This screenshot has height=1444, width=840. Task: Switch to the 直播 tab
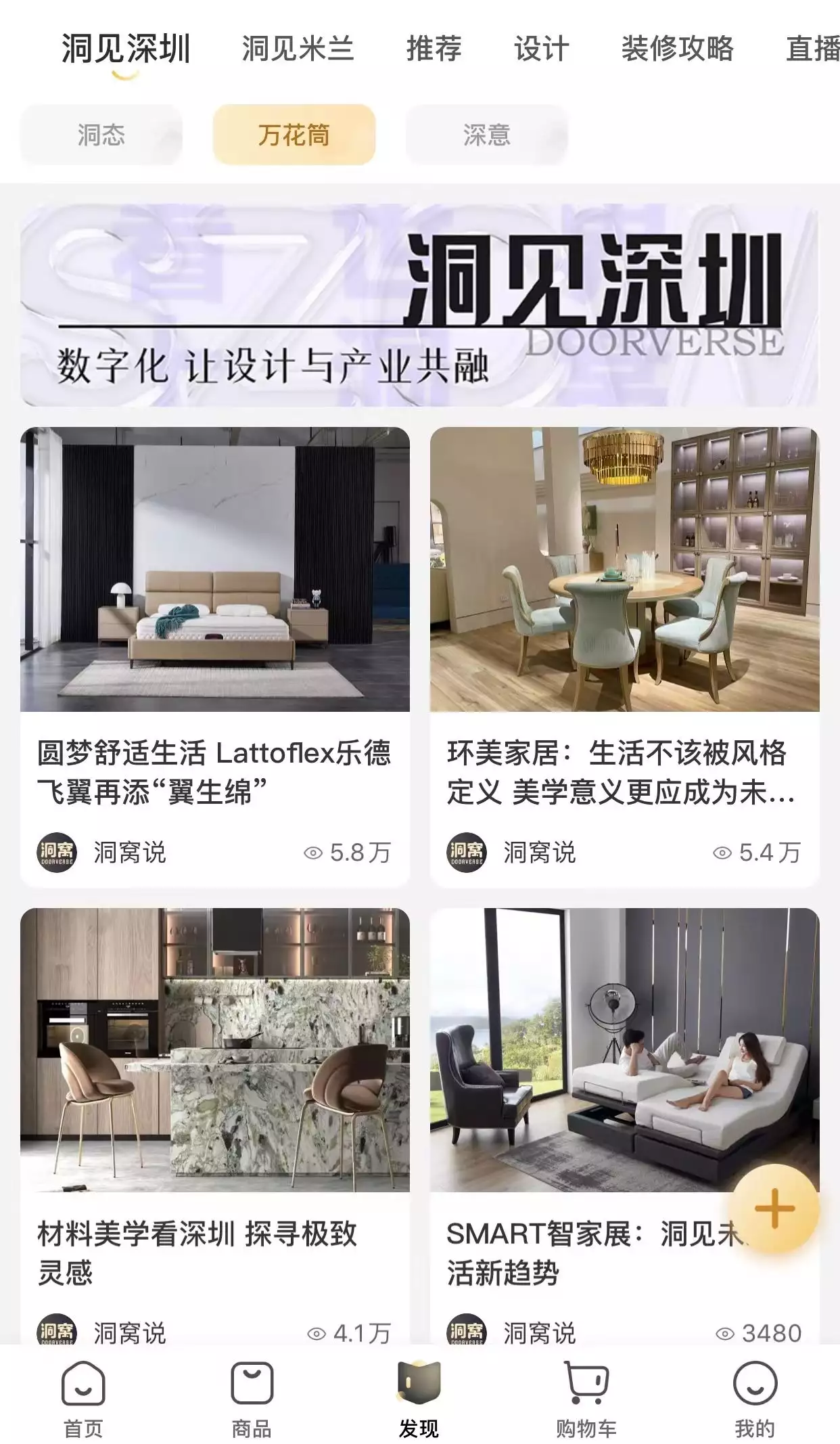[812, 49]
